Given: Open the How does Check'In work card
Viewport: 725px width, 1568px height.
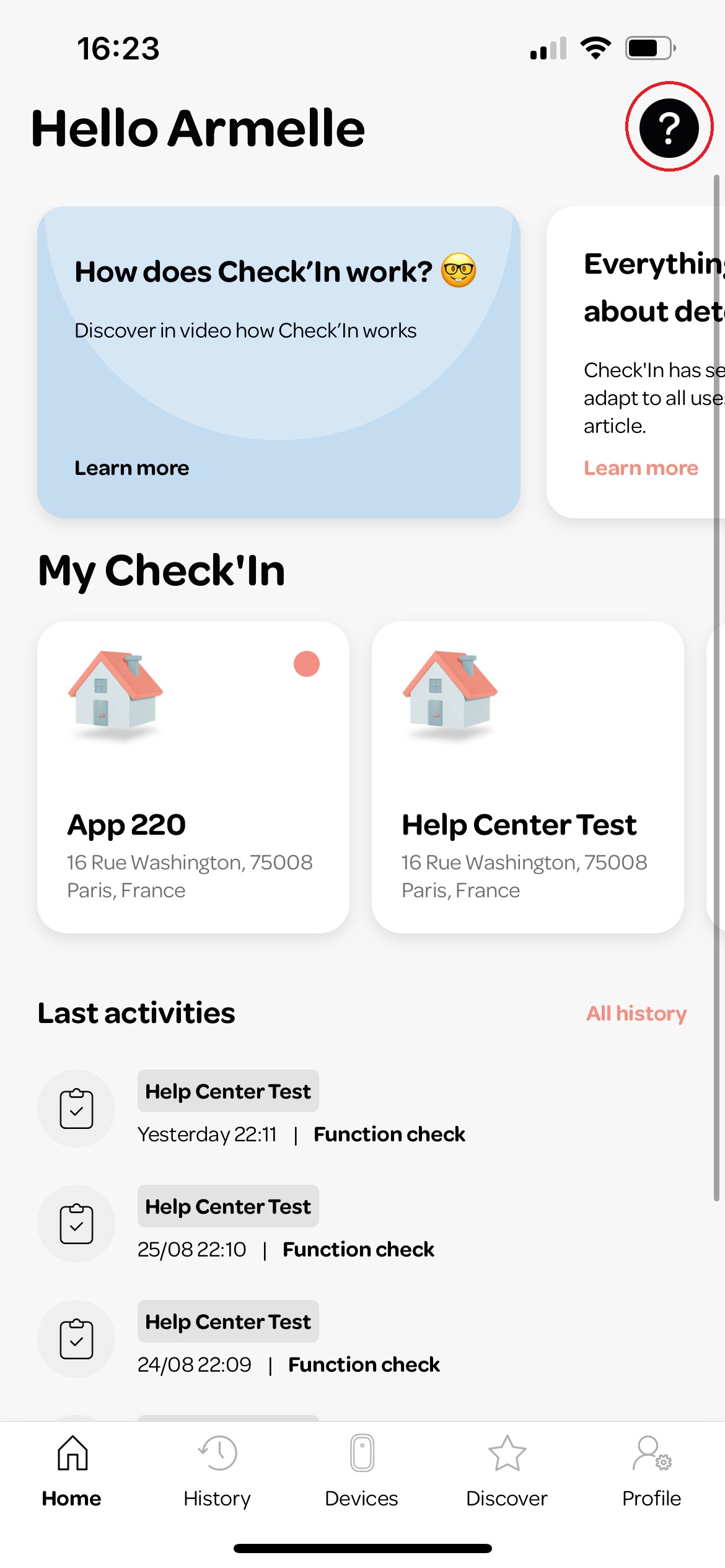Looking at the screenshot, I should tap(278, 362).
